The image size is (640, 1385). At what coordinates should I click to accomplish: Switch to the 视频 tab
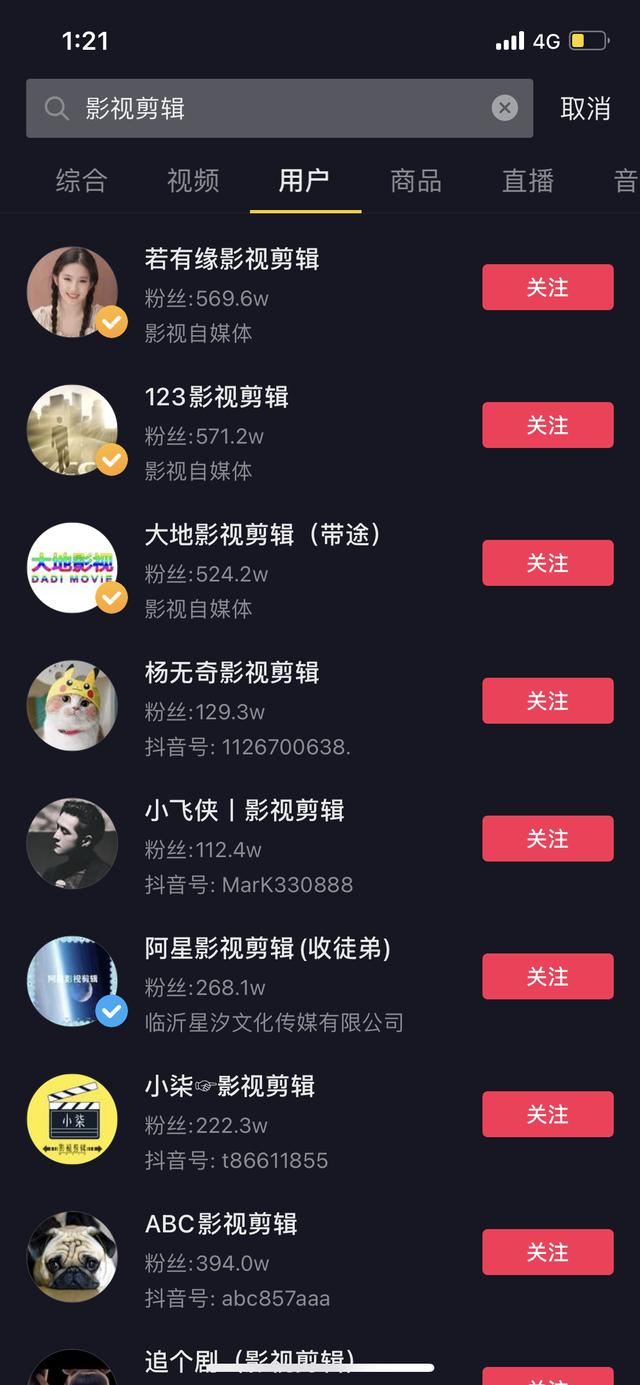[x=193, y=181]
